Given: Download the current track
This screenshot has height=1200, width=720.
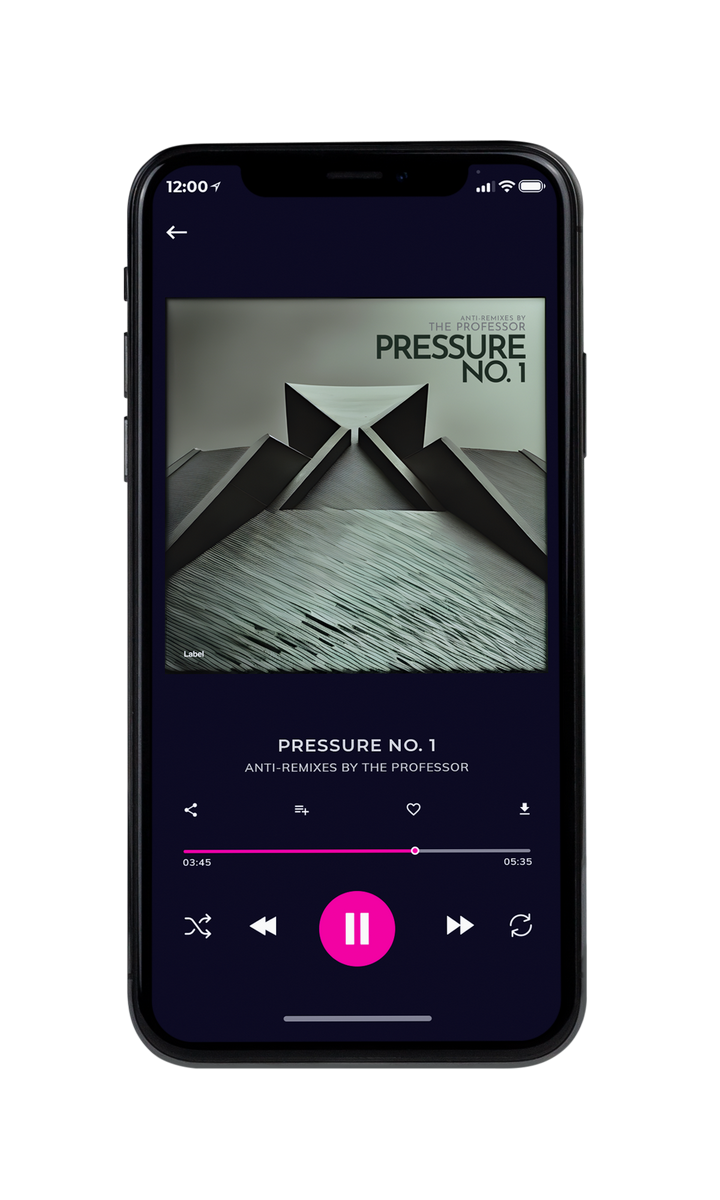Looking at the screenshot, I should [524, 809].
